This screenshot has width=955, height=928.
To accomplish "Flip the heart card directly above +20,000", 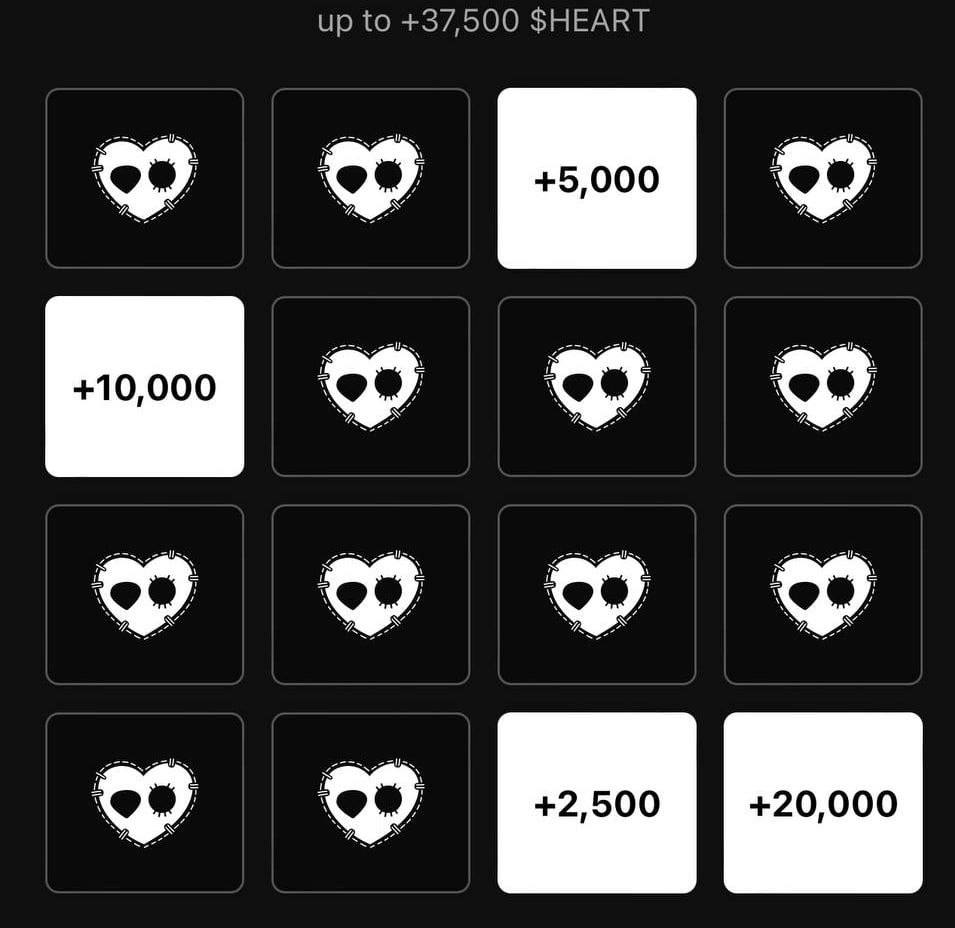I will (x=822, y=594).
